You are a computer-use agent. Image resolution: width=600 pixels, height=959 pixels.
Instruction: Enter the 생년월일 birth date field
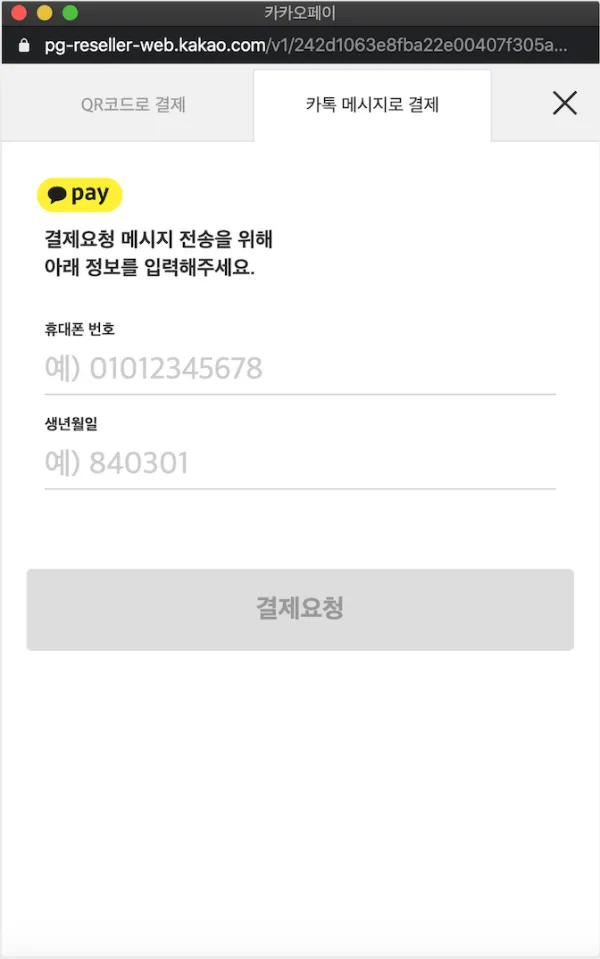(299, 463)
